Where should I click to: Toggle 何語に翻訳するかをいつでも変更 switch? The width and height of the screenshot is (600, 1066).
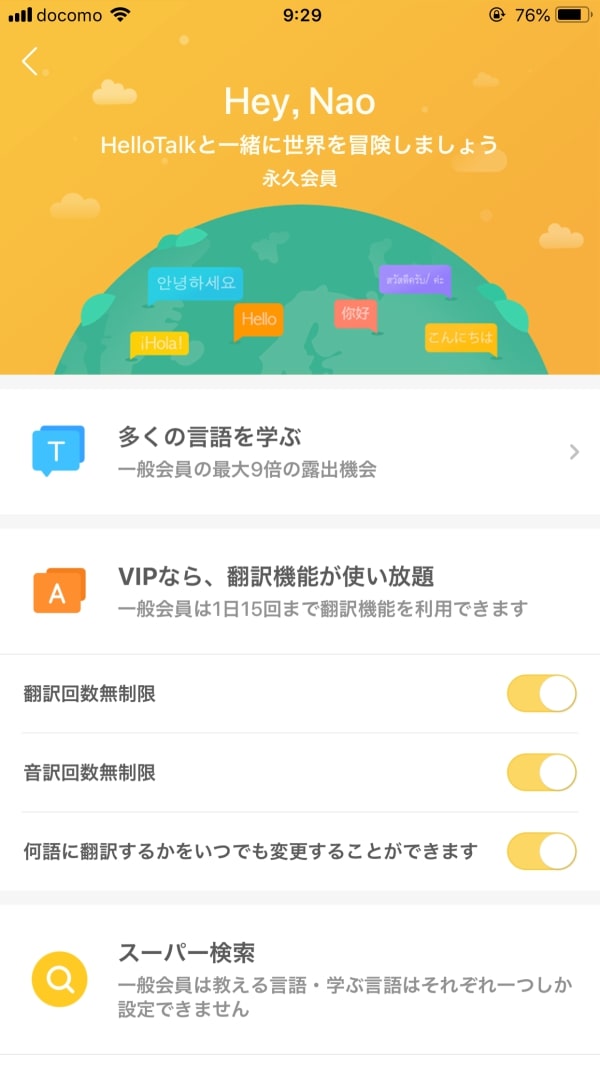541,851
